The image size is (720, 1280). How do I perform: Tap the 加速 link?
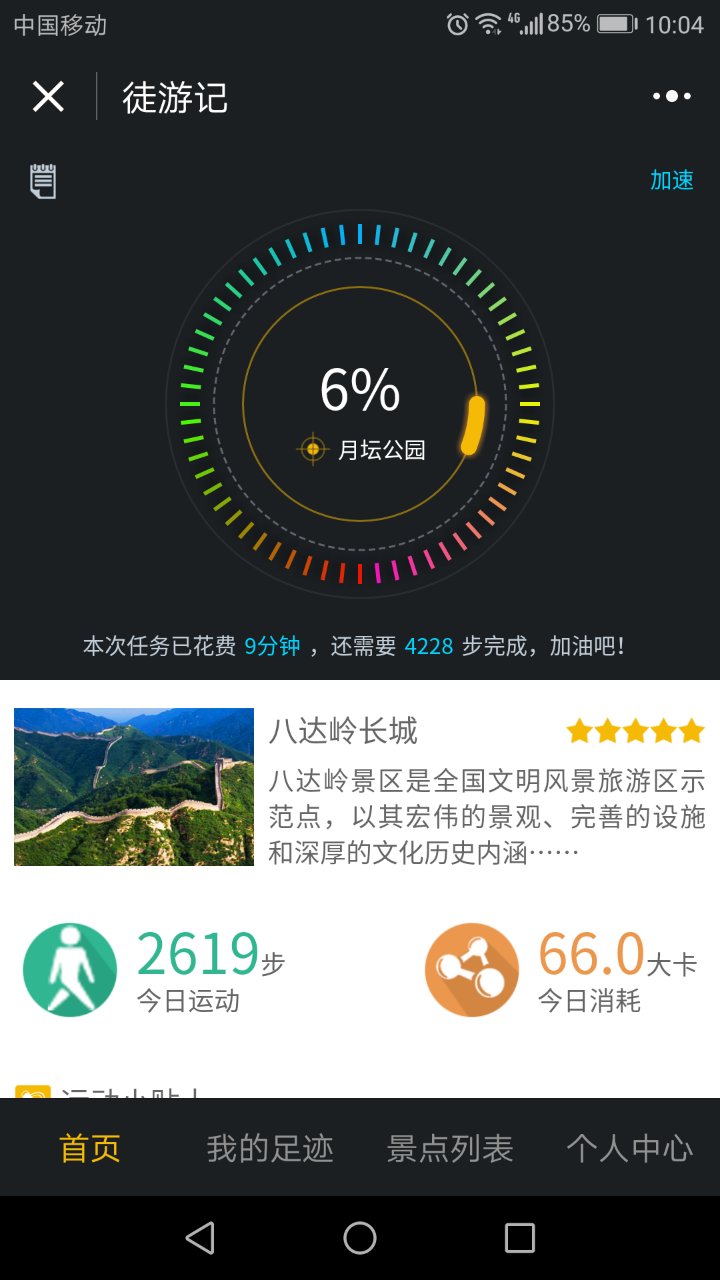tap(672, 180)
